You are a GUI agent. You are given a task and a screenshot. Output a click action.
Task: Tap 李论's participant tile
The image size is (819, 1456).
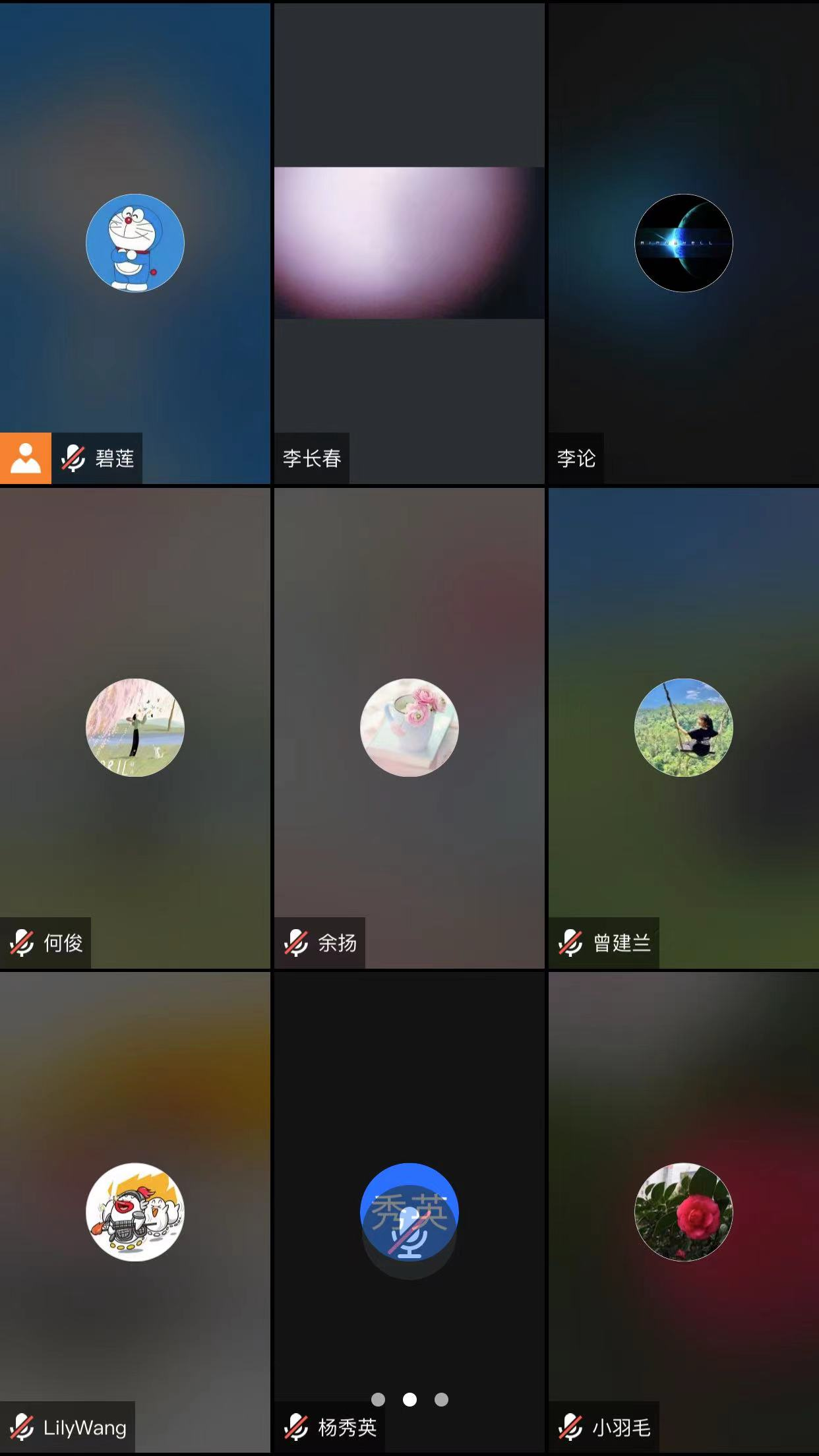(683, 243)
